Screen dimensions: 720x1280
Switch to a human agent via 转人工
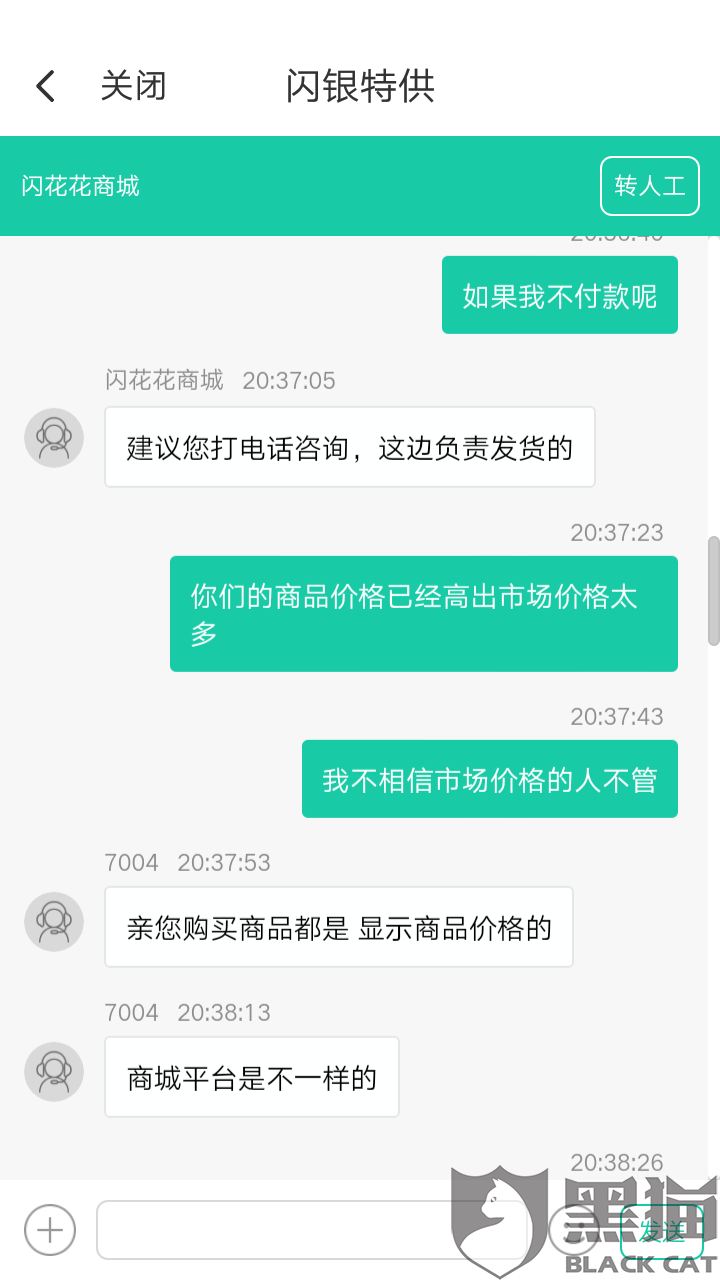650,186
